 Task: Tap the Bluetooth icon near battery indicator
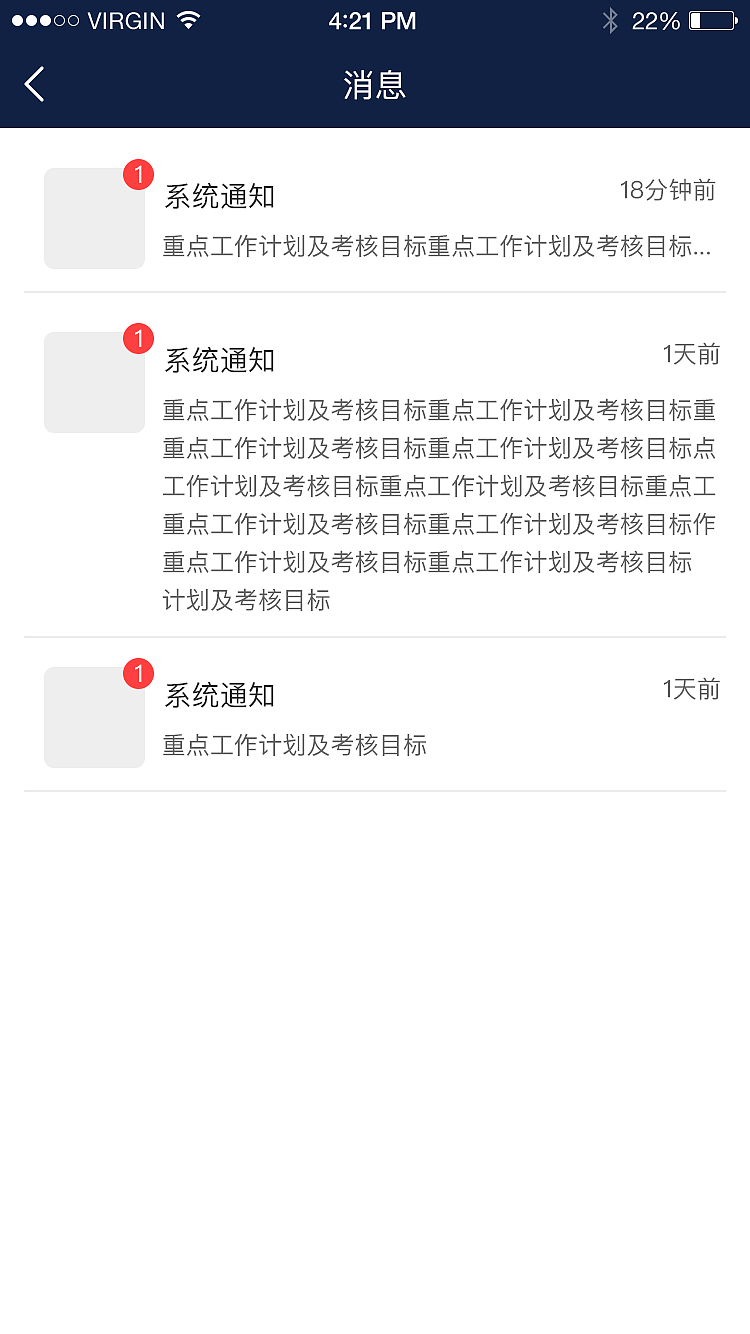611,19
